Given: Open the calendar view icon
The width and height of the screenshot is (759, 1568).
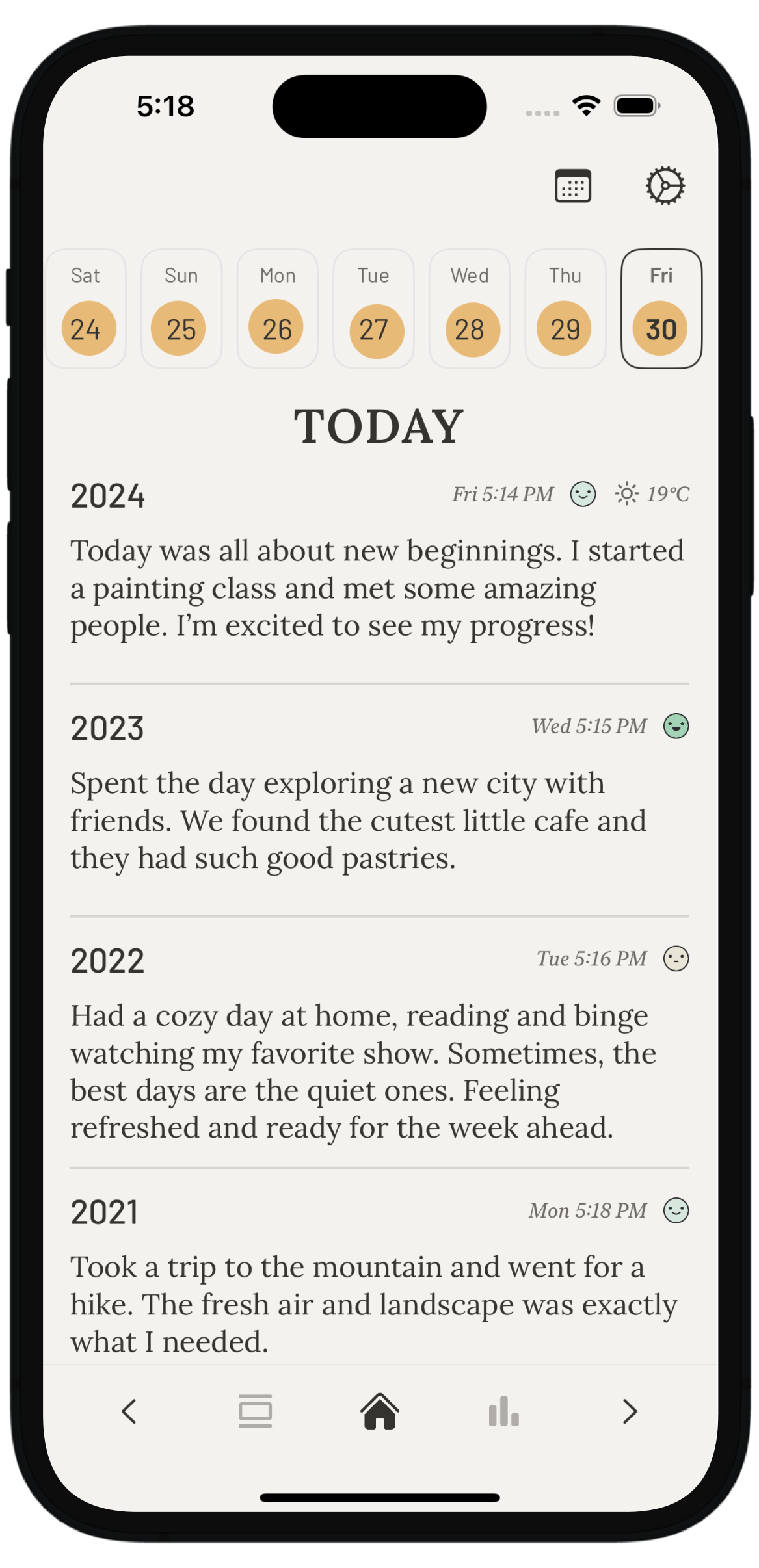Looking at the screenshot, I should pos(572,186).
